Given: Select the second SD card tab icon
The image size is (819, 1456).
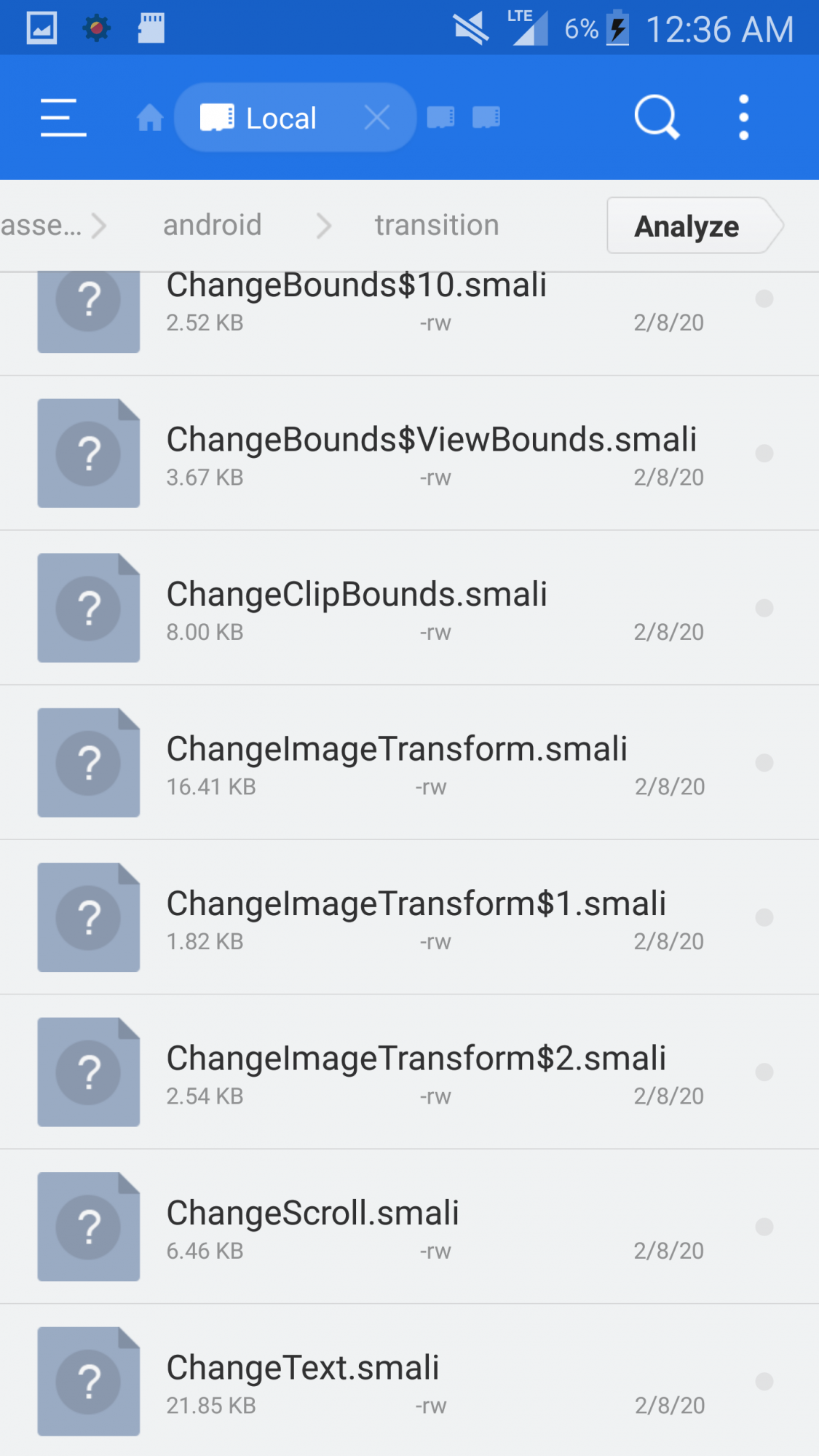Looking at the screenshot, I should click(486, 116).
